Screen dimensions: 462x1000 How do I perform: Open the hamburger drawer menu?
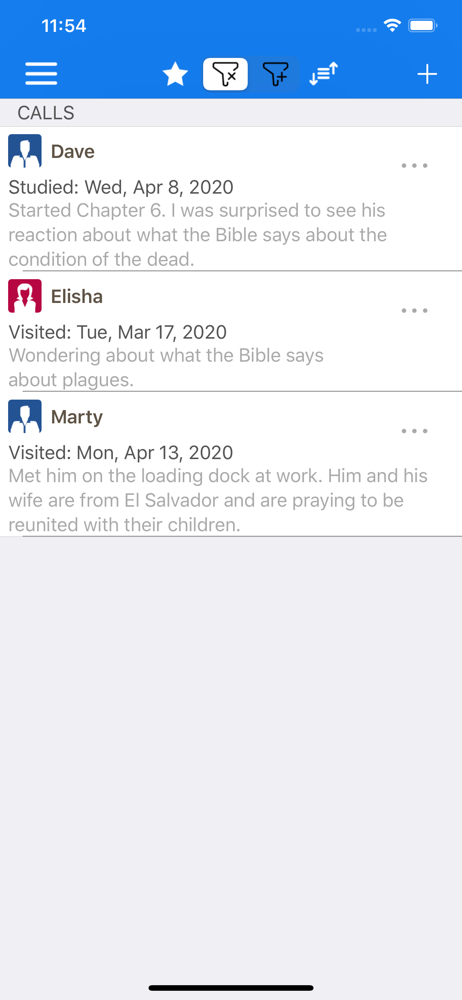click(x=41, y=75)
